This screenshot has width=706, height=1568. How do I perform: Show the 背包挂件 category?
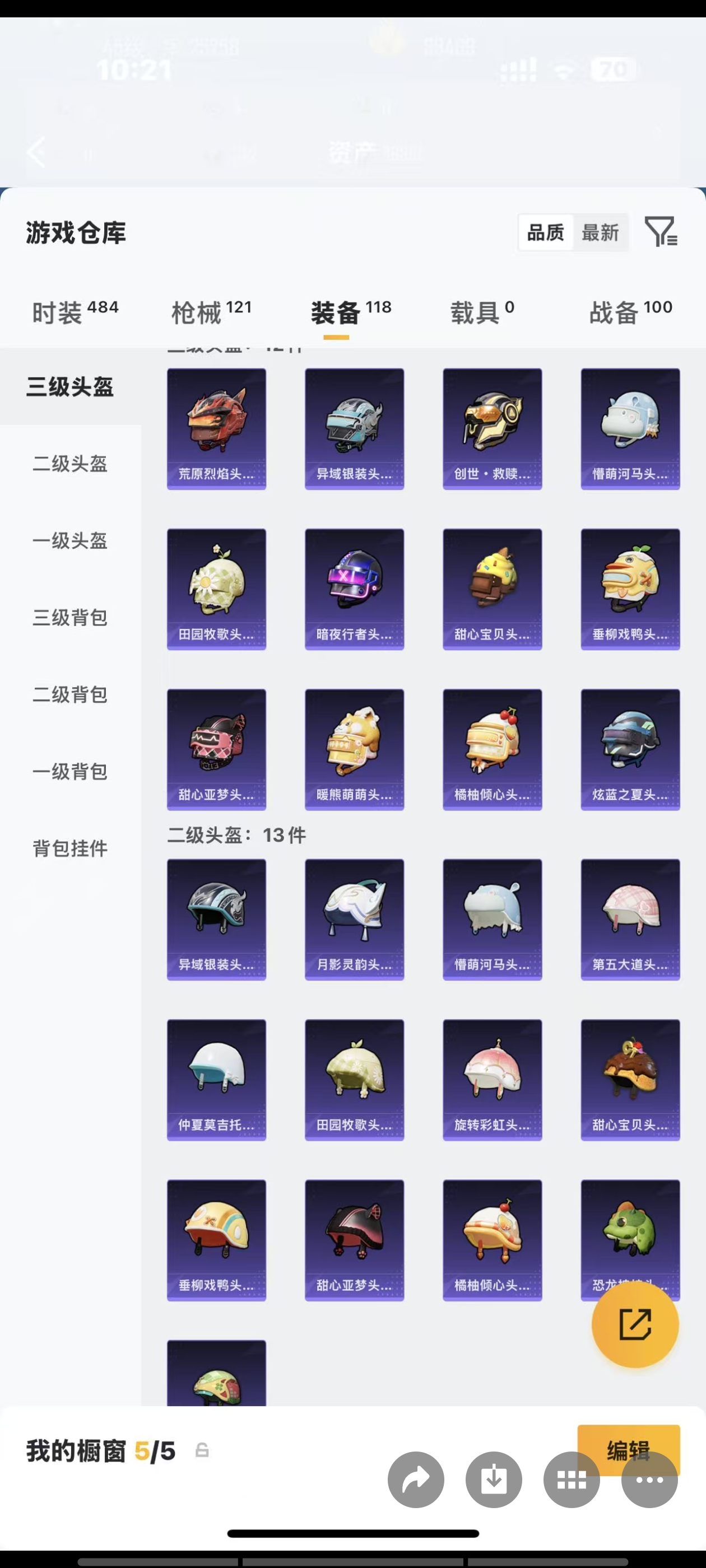click(70, 848)
